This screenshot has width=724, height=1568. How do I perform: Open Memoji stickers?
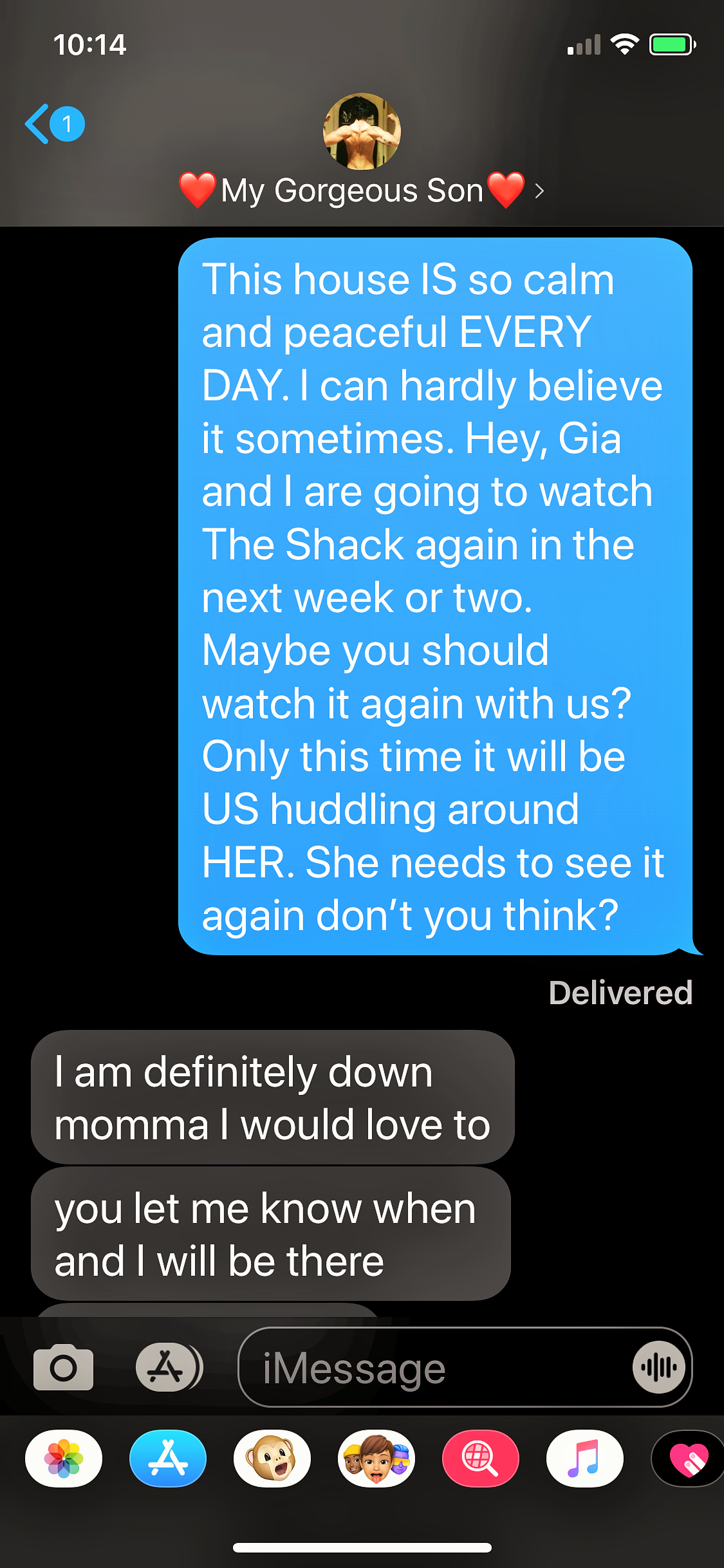376,1459
